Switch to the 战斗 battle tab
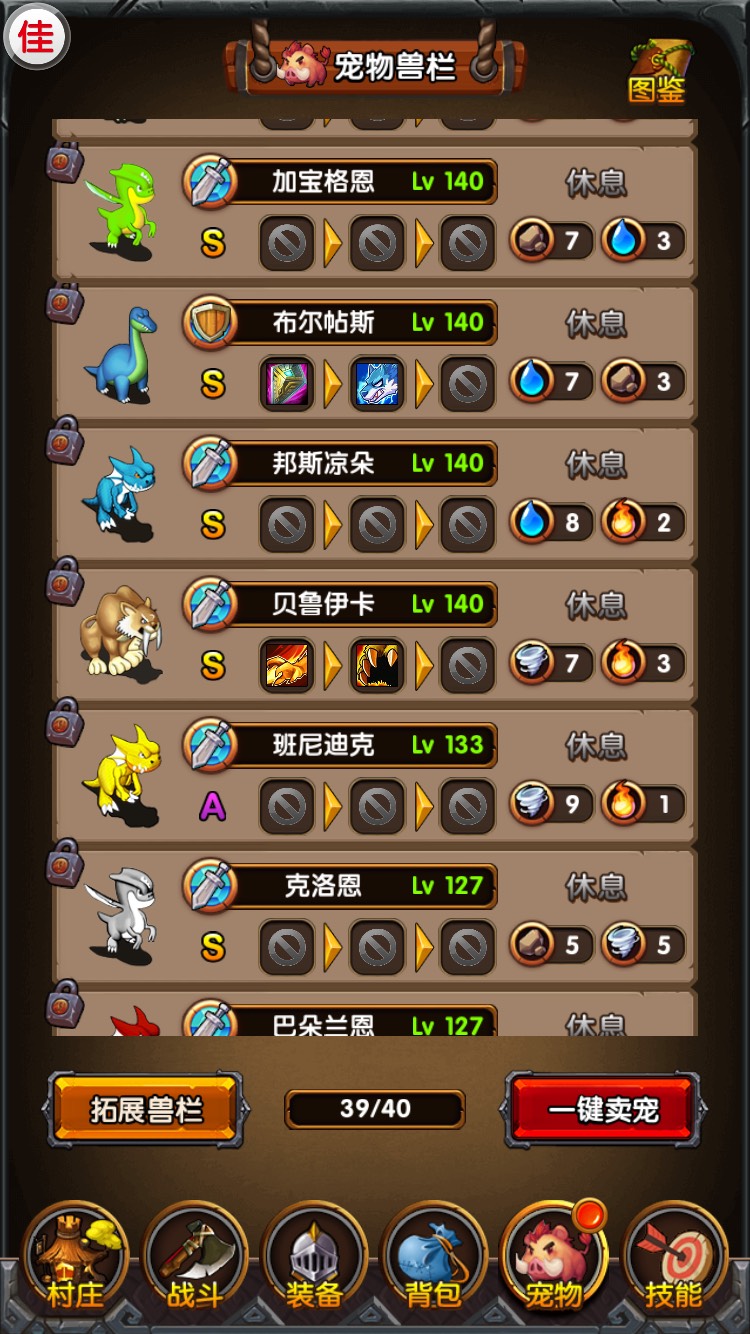The height and width of the screenshot is (1334, 750). (x=195, y=1257)
